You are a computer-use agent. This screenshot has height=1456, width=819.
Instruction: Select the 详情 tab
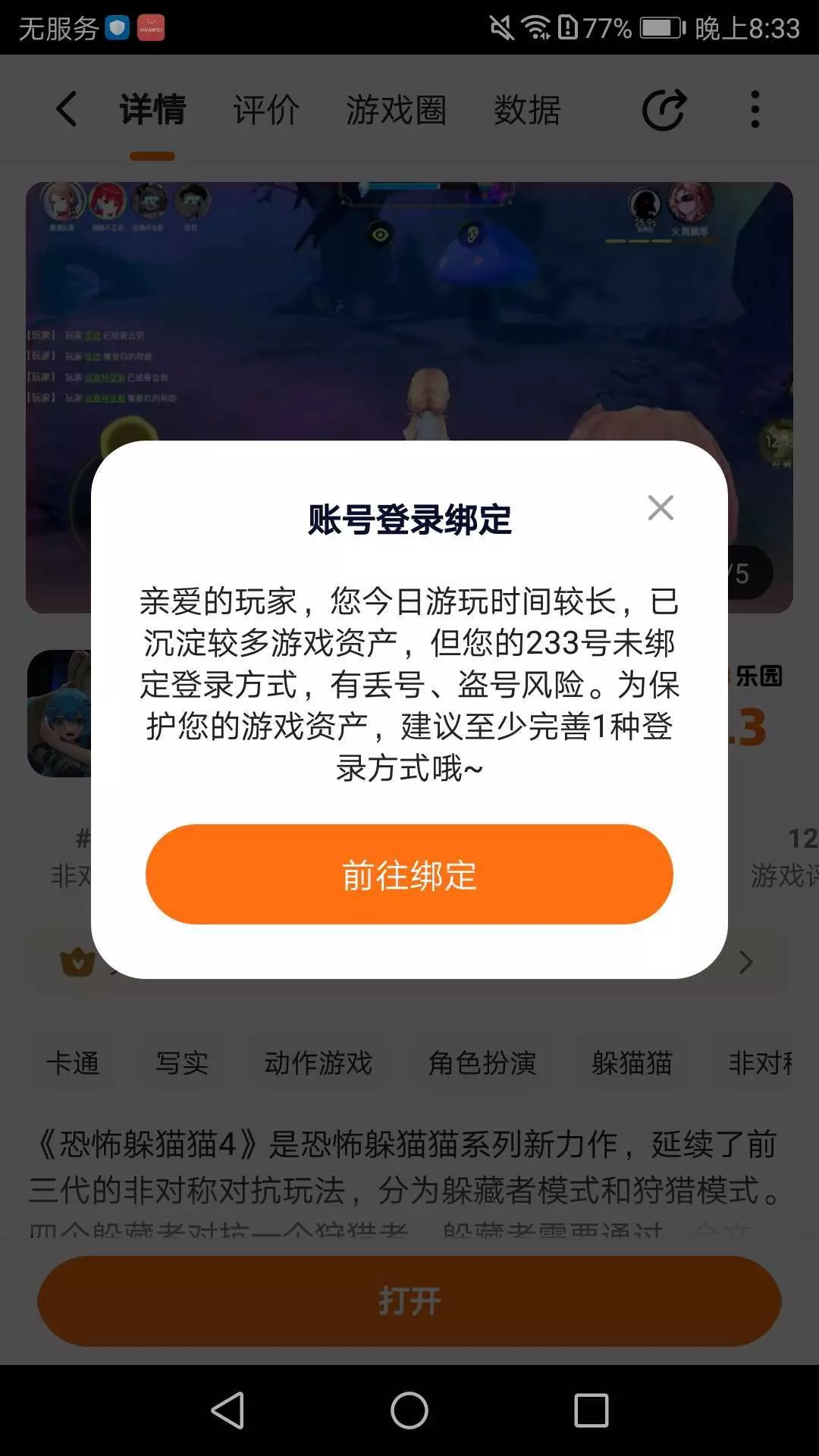pyautogui.click(x=152, y=110)
